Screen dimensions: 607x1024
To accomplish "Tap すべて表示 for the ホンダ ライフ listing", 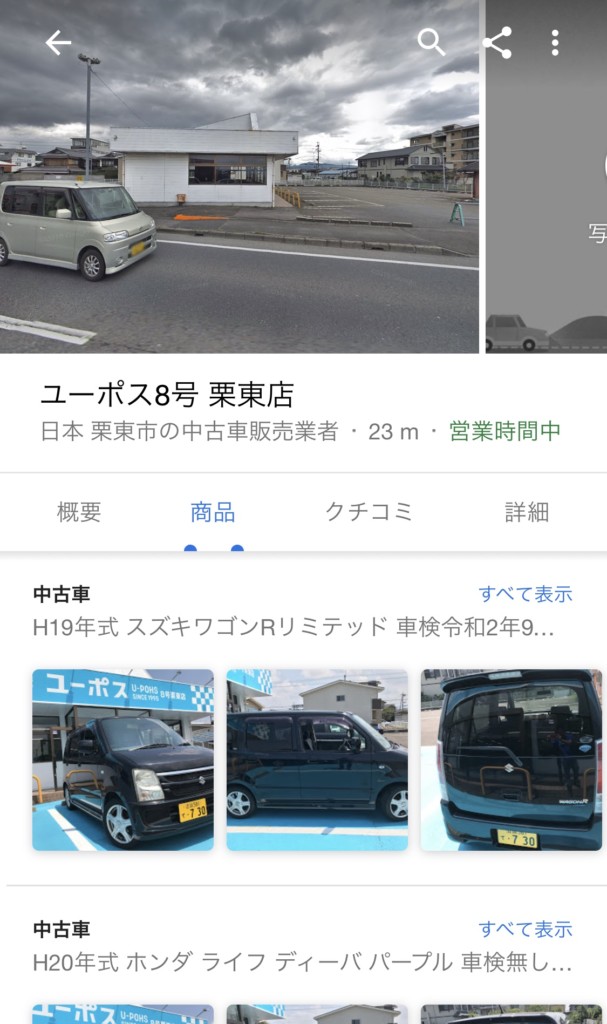I will coord(525,929).
